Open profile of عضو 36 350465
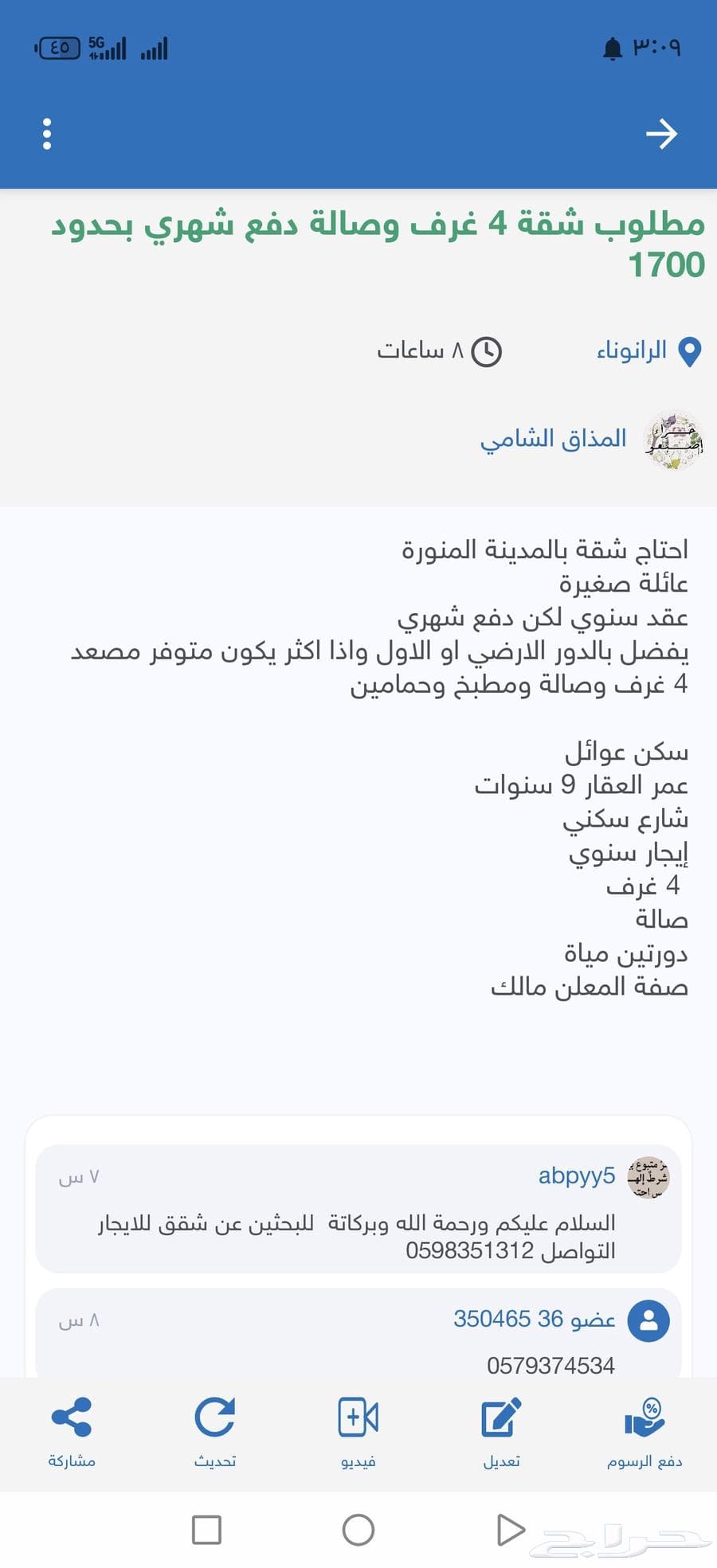Image resolution: width=717 pixels, height=1568 pixels. tap(535, 1319)
